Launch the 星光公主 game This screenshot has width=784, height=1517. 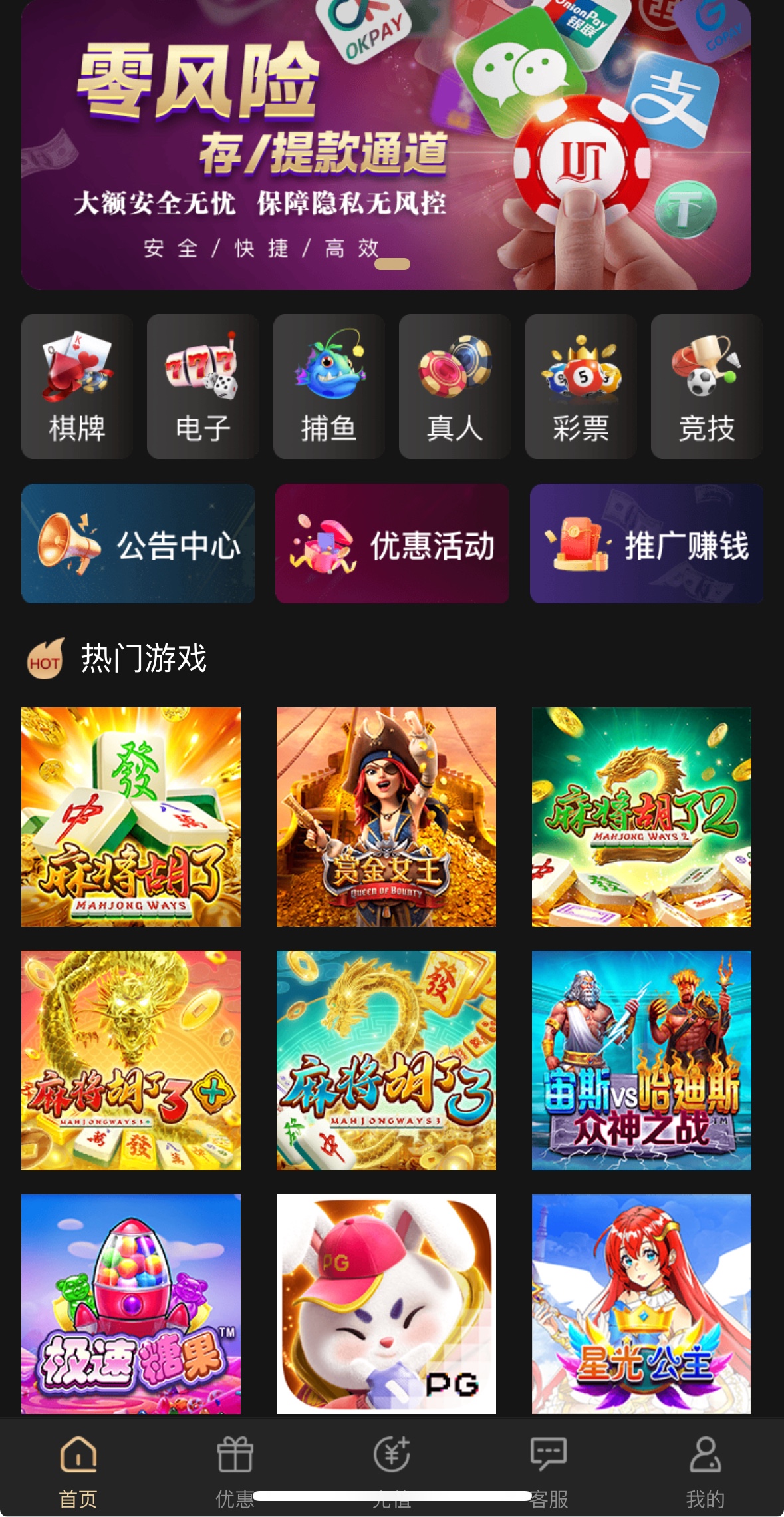coord(642,1304)
